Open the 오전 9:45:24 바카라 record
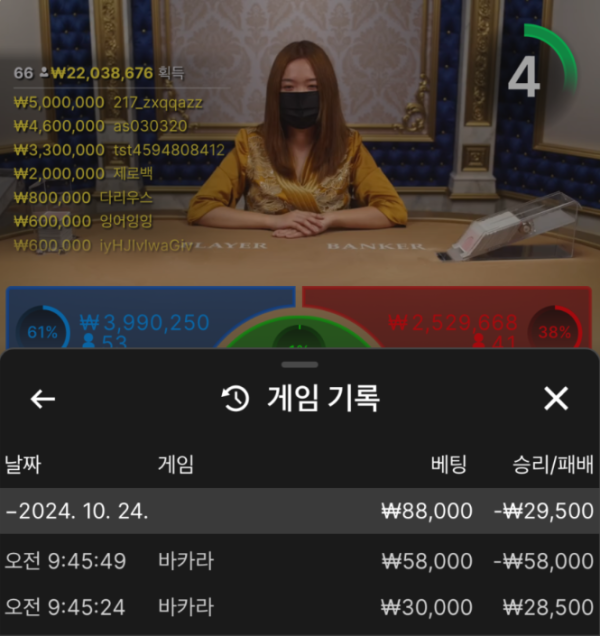 [299, 607]
